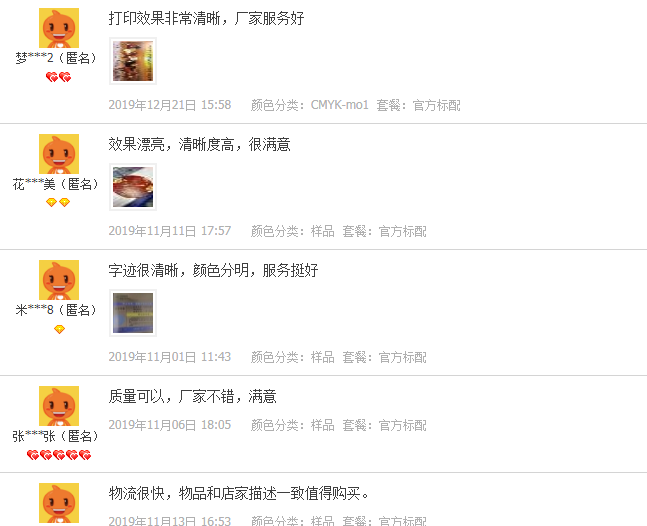View the photo in 花***美's review
647x526 pixels.
(132, 187)
